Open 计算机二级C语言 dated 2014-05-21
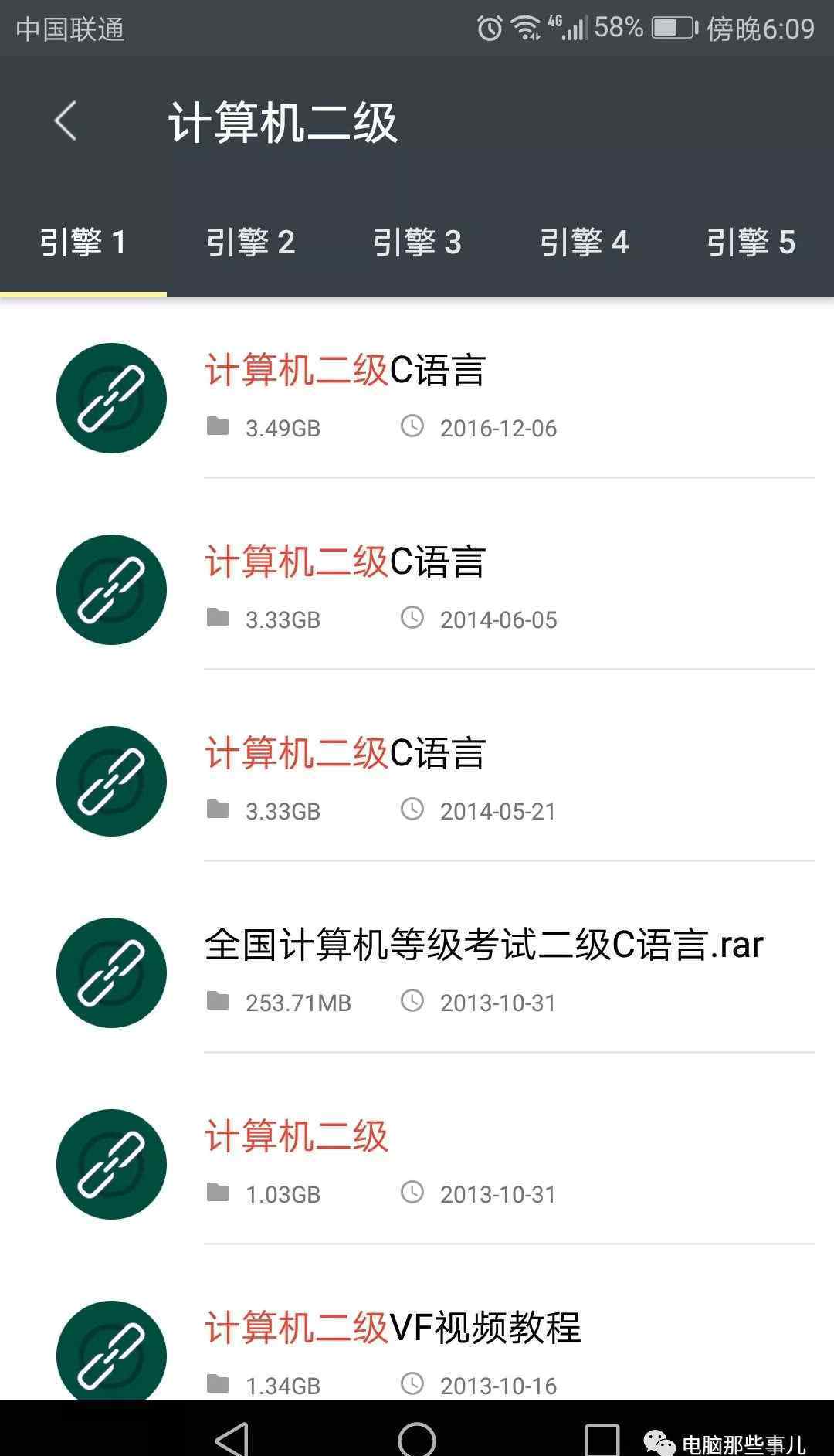This screenshot has width=834, height=1456. 417,781
